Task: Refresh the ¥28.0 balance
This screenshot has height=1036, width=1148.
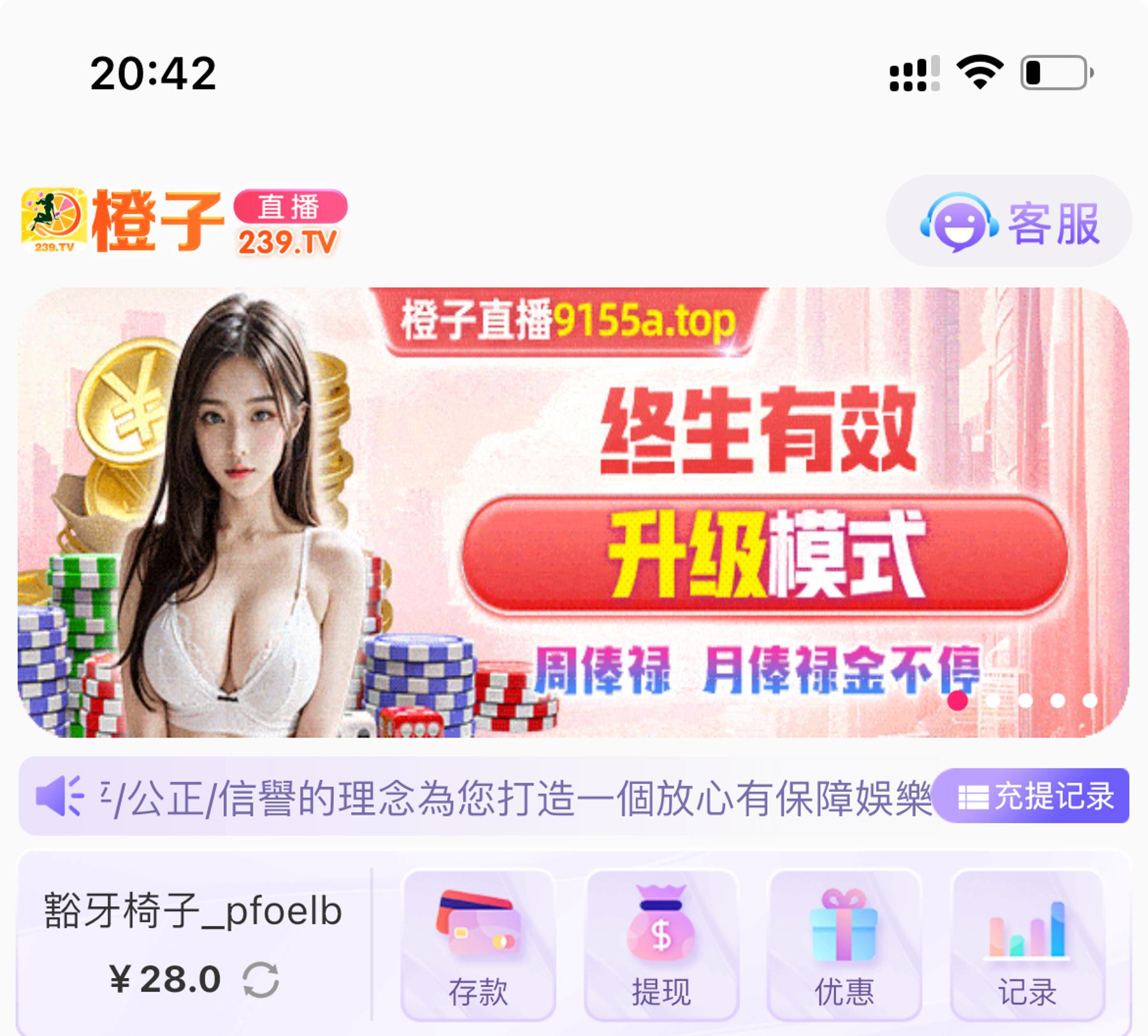Action: point(261,979)
